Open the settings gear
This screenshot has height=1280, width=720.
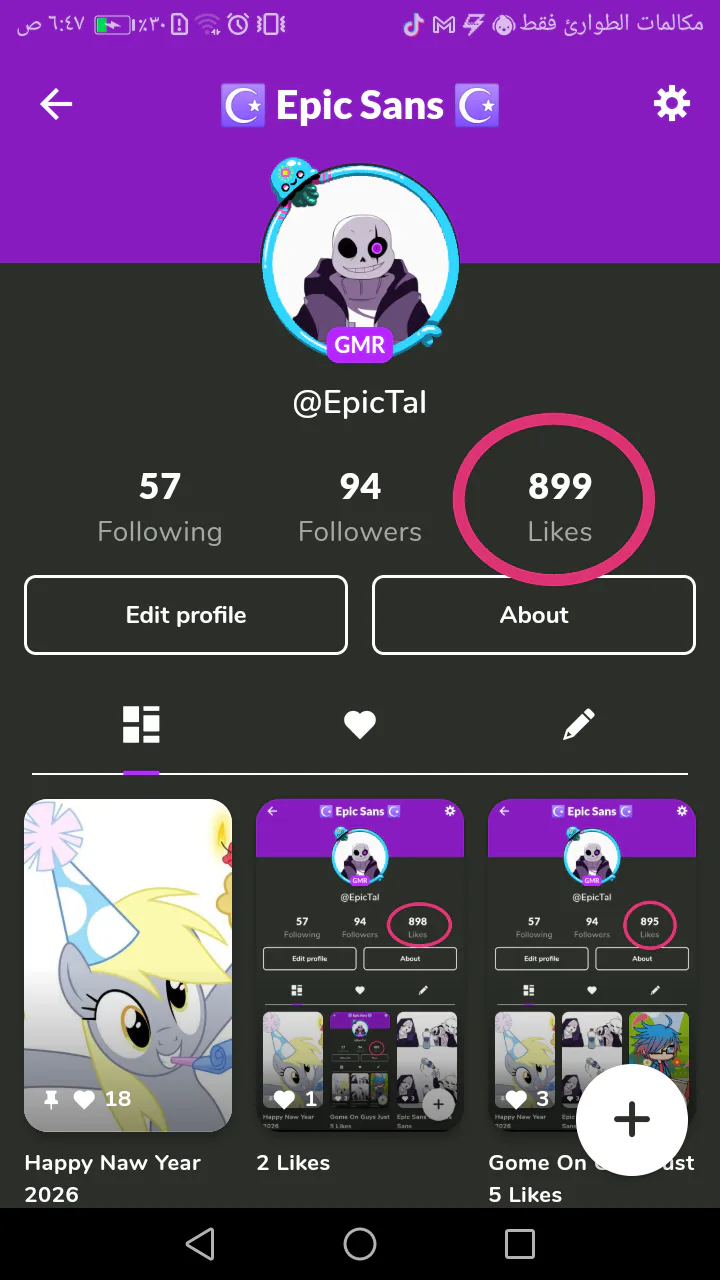pyautogui.click(x=671, y=103)
